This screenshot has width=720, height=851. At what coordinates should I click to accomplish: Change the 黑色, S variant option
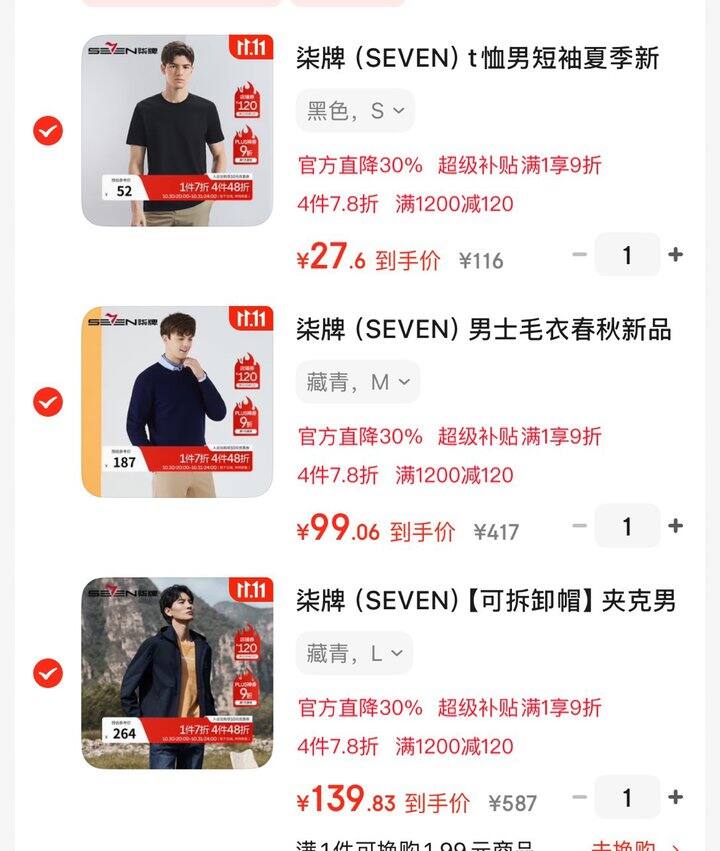coord(355,110)
